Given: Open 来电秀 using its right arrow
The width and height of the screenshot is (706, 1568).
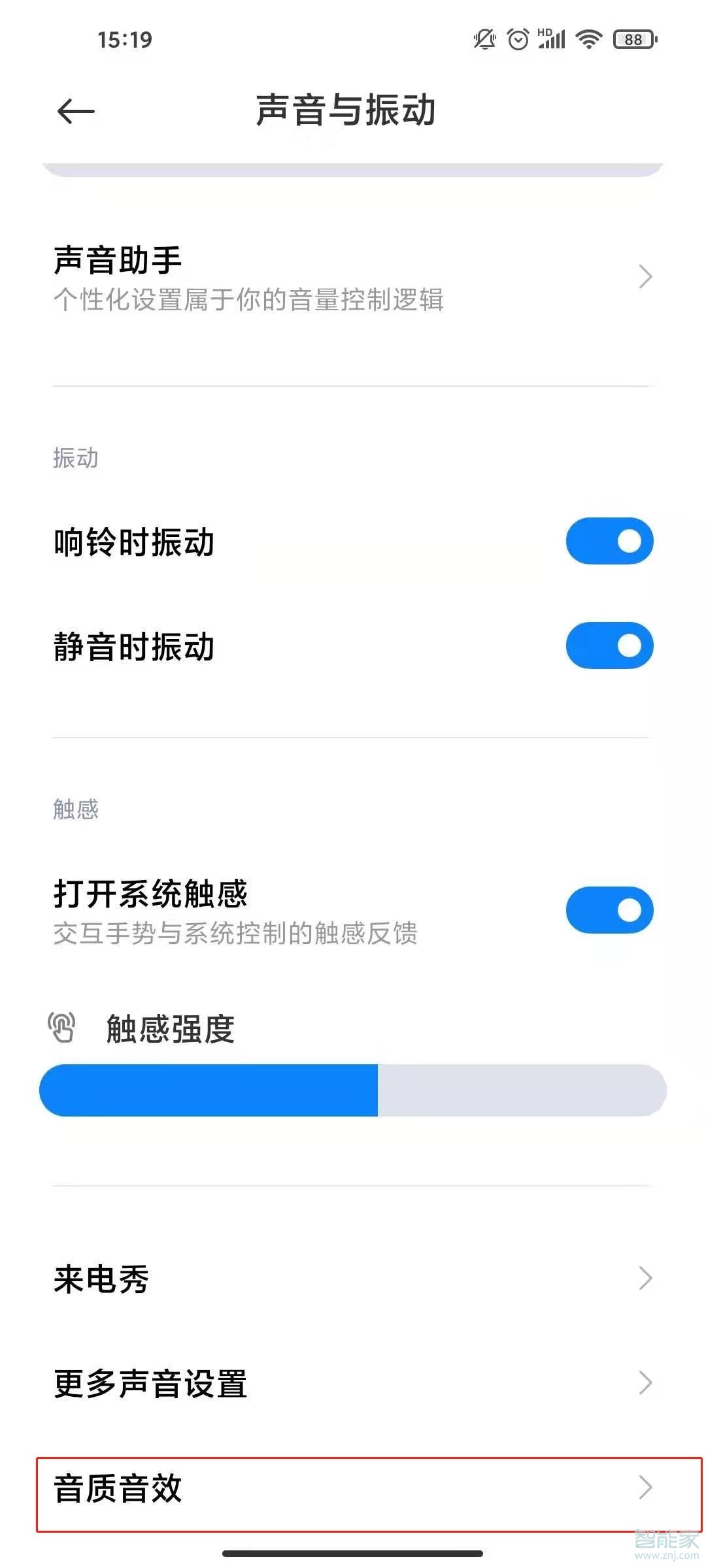Looking at the screenshot, I should [x=646, y=1279].
